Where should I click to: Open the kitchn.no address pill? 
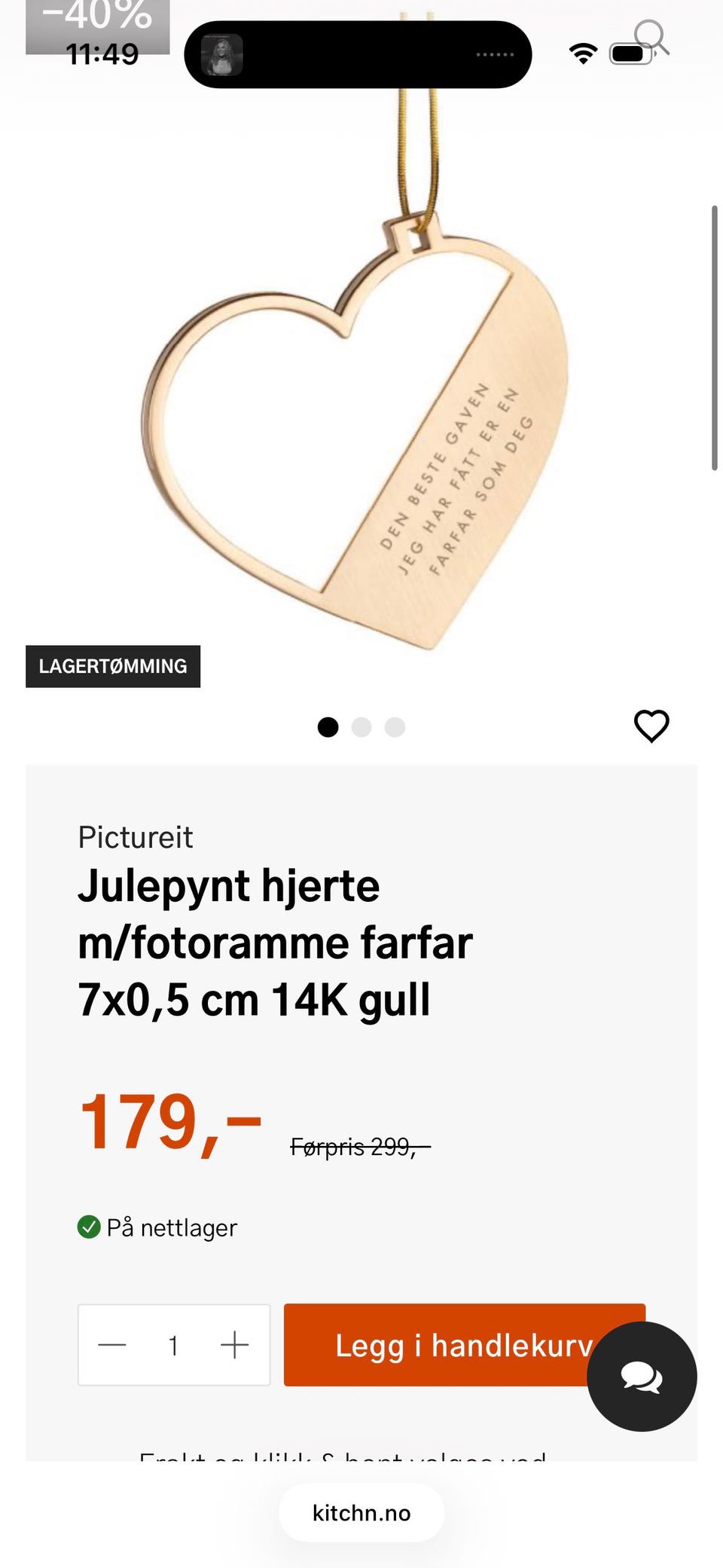coord(361,1512)
